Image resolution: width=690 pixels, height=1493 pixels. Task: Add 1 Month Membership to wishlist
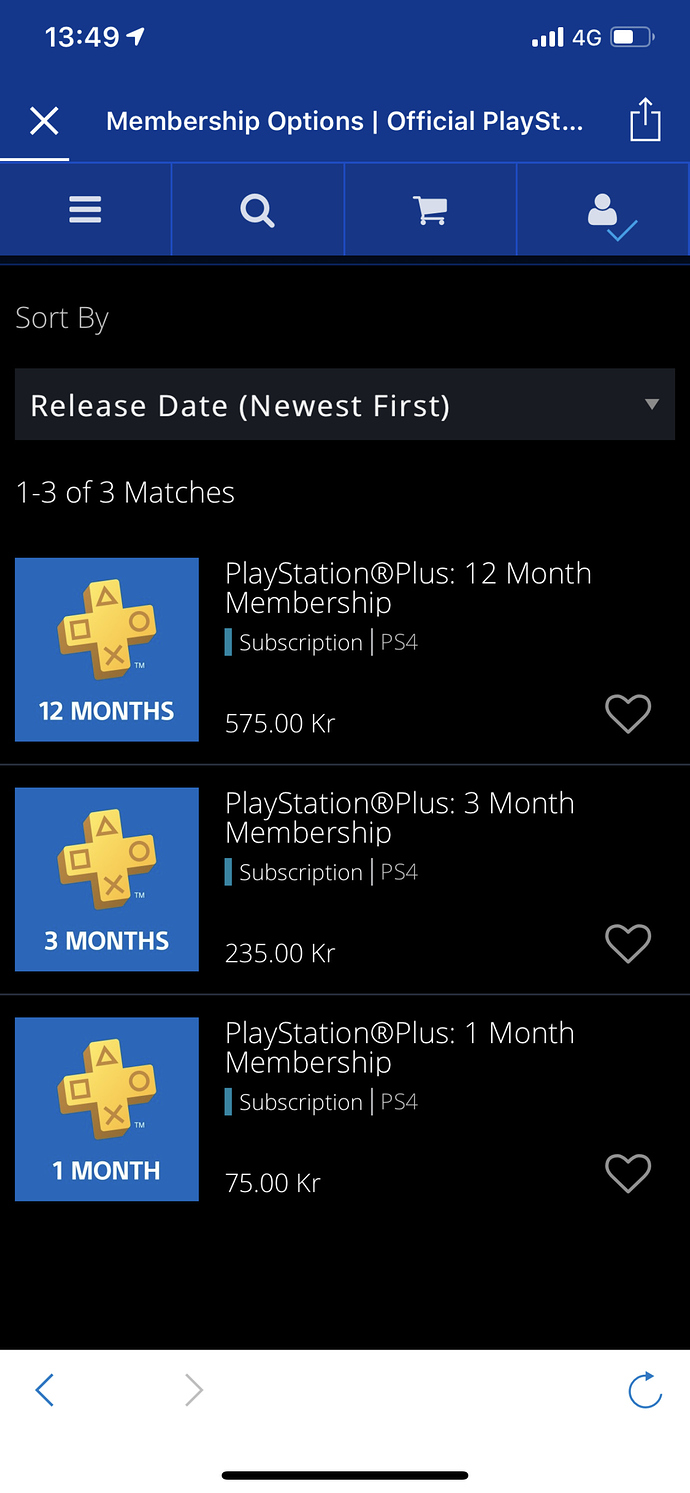coord(628,1173)
